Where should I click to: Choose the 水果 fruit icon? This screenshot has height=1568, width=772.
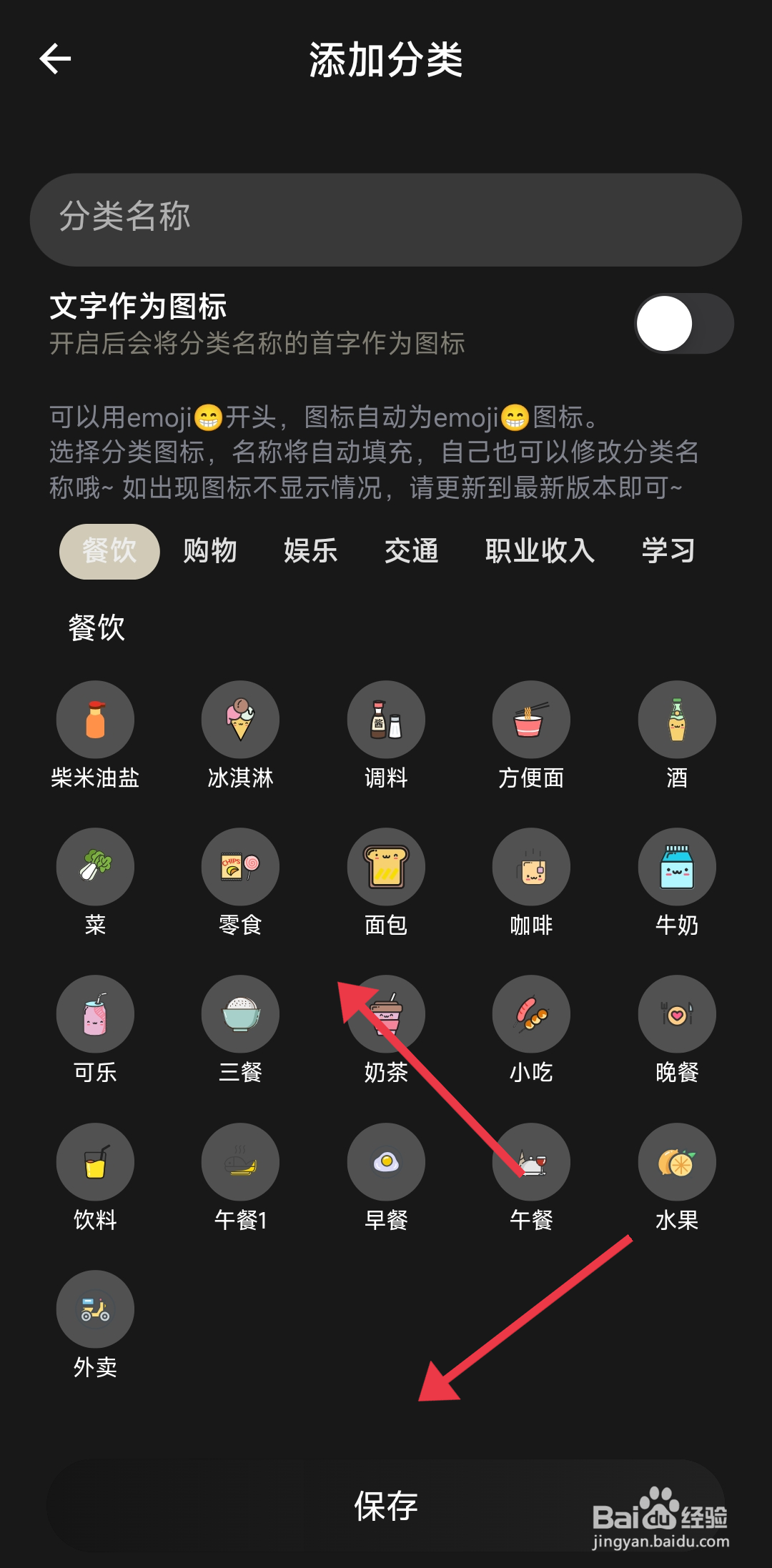click(677, 1161)
